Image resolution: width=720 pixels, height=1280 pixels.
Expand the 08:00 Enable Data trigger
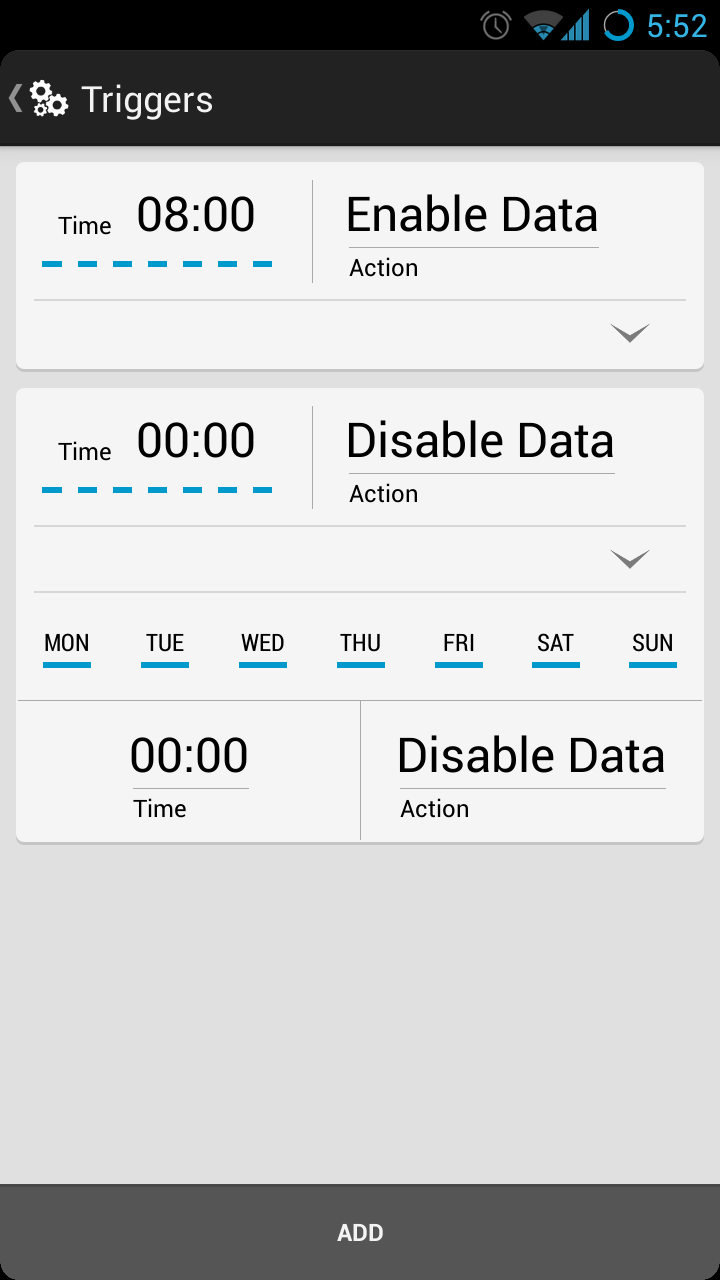[629, 333]
